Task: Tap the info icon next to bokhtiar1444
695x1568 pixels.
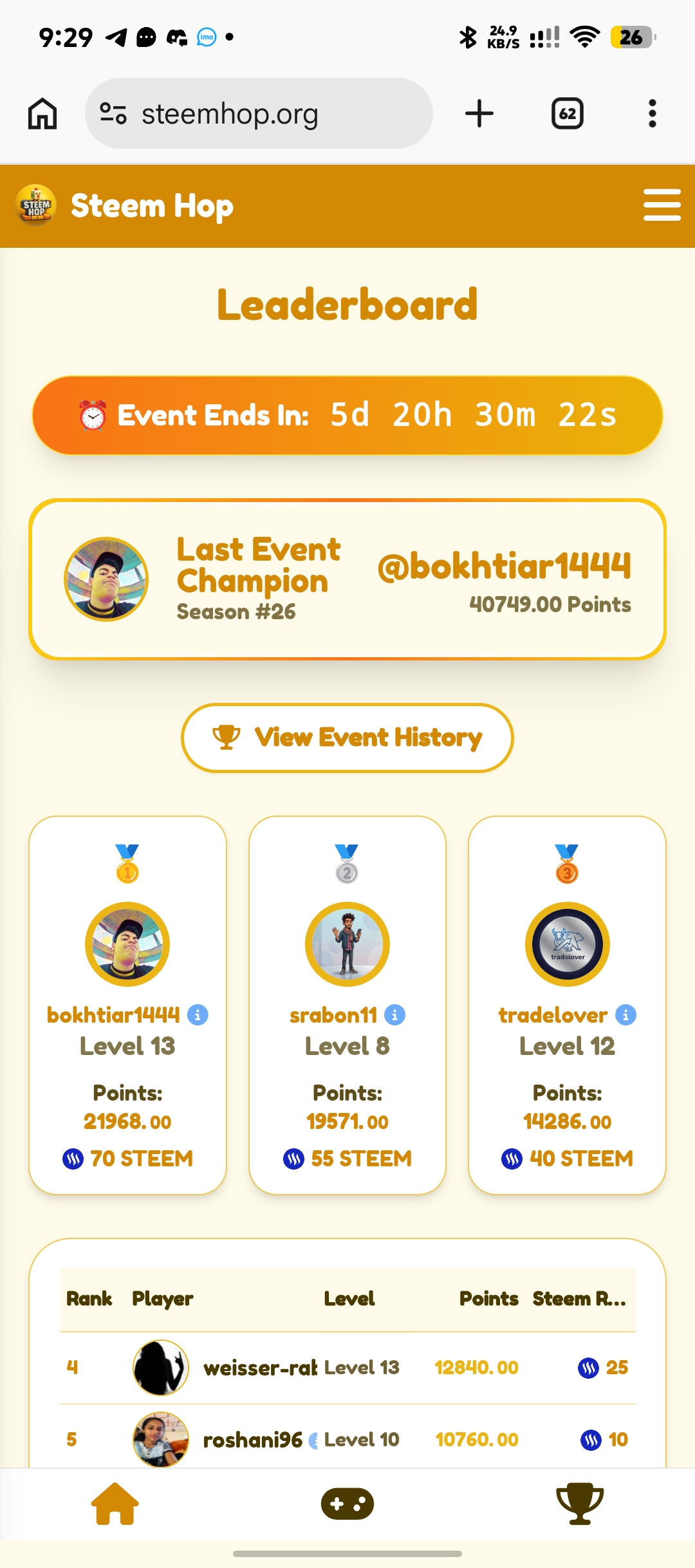Action: click(198, 1015)
